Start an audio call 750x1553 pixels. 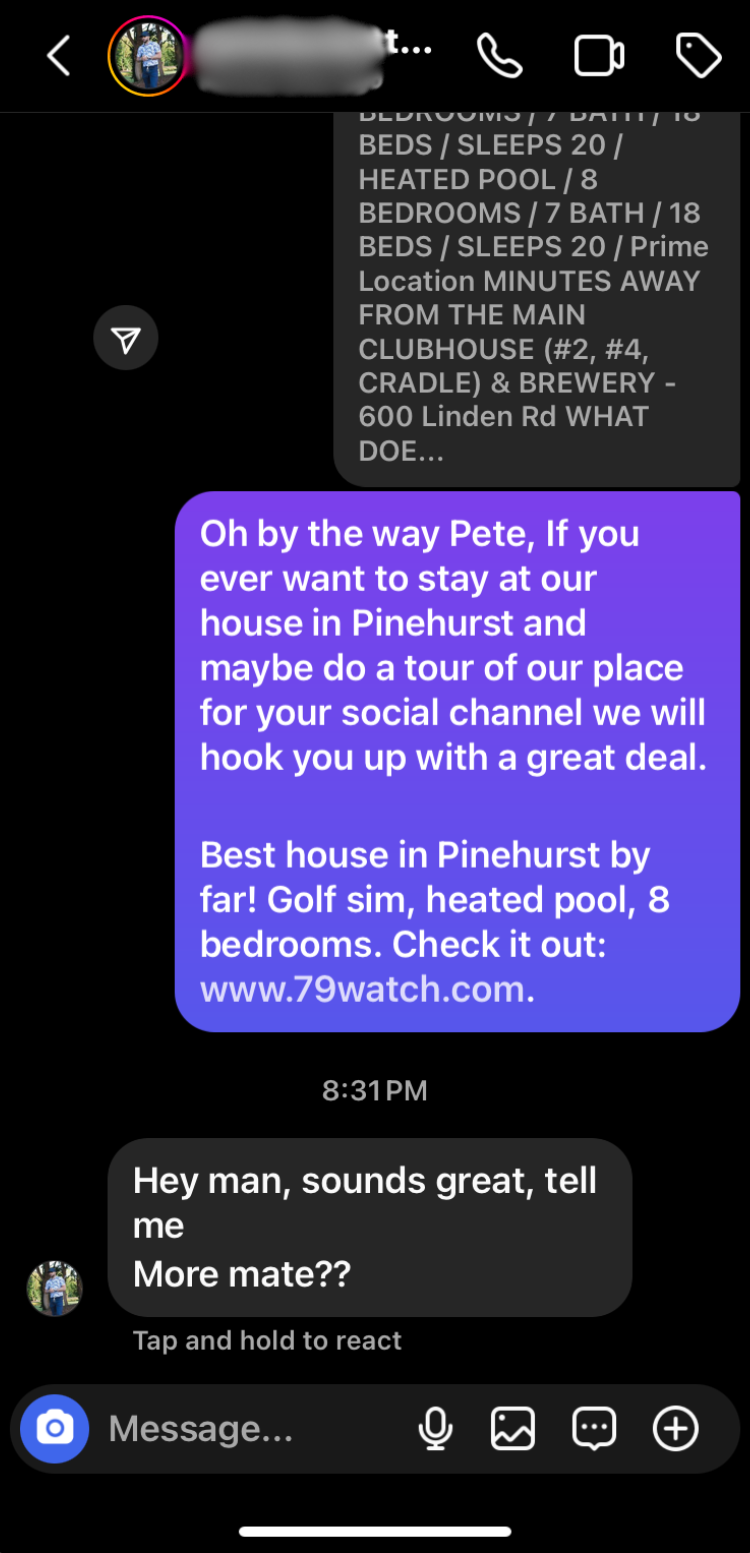499,56
